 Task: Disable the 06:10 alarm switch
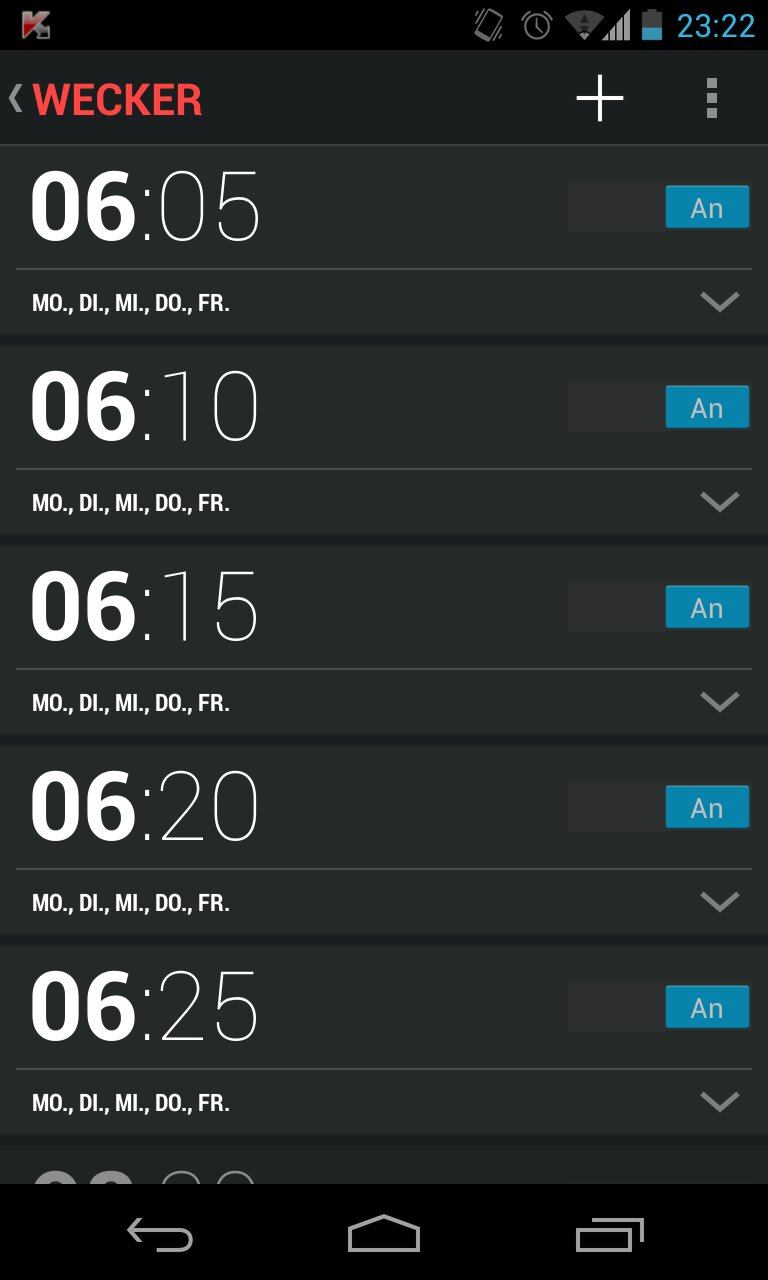pos(658,408)
